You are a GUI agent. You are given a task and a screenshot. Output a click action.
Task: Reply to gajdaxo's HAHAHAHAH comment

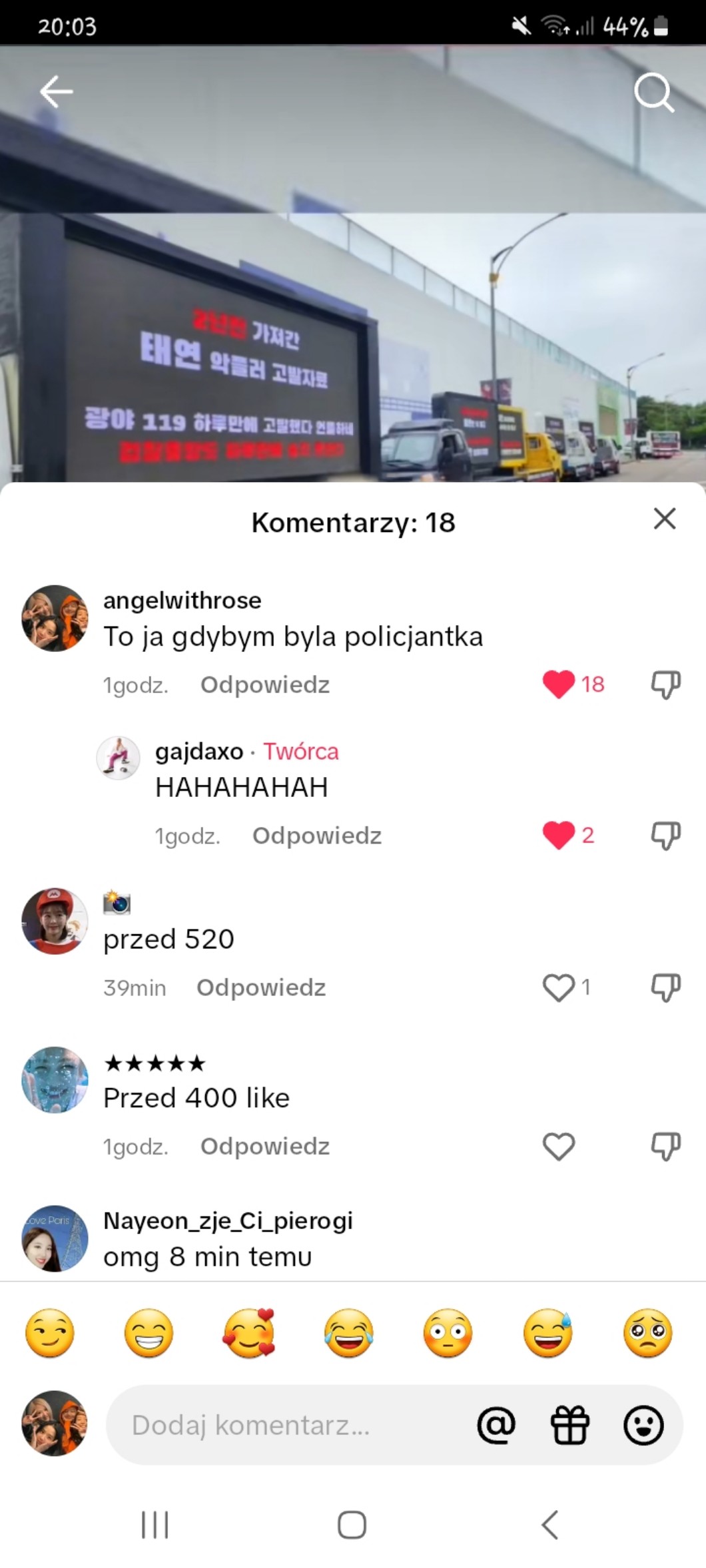pyautogui.click(x=316, y=836)
